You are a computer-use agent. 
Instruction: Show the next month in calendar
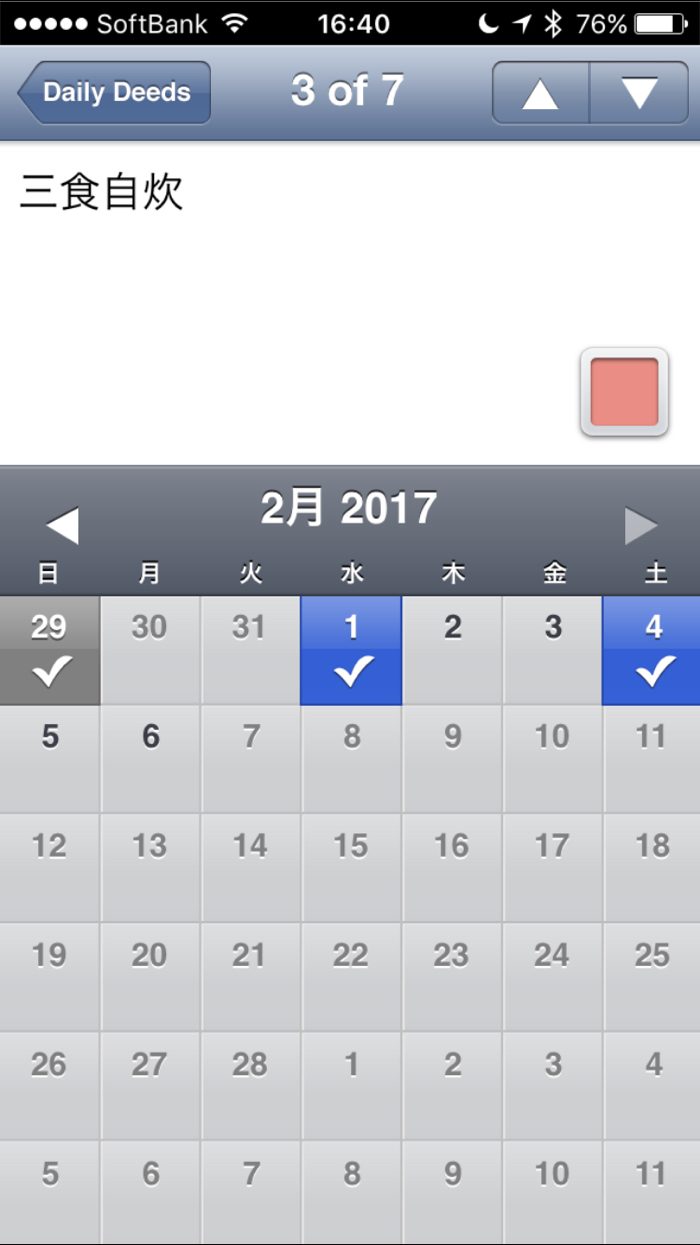pos(641,525)
